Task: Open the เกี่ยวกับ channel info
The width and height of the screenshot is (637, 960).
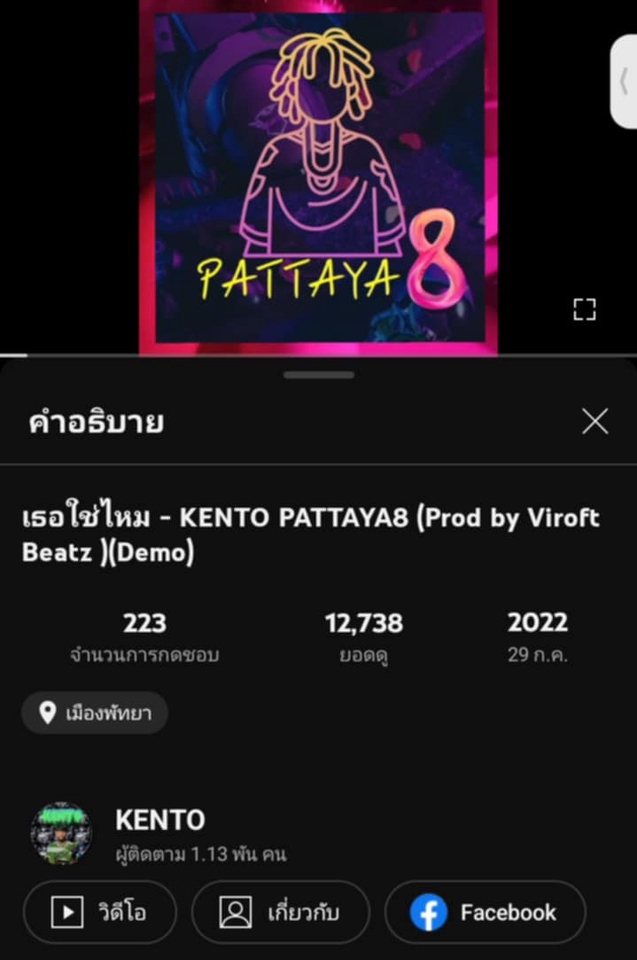Action: pyautogui.click(x=281, y=912)
